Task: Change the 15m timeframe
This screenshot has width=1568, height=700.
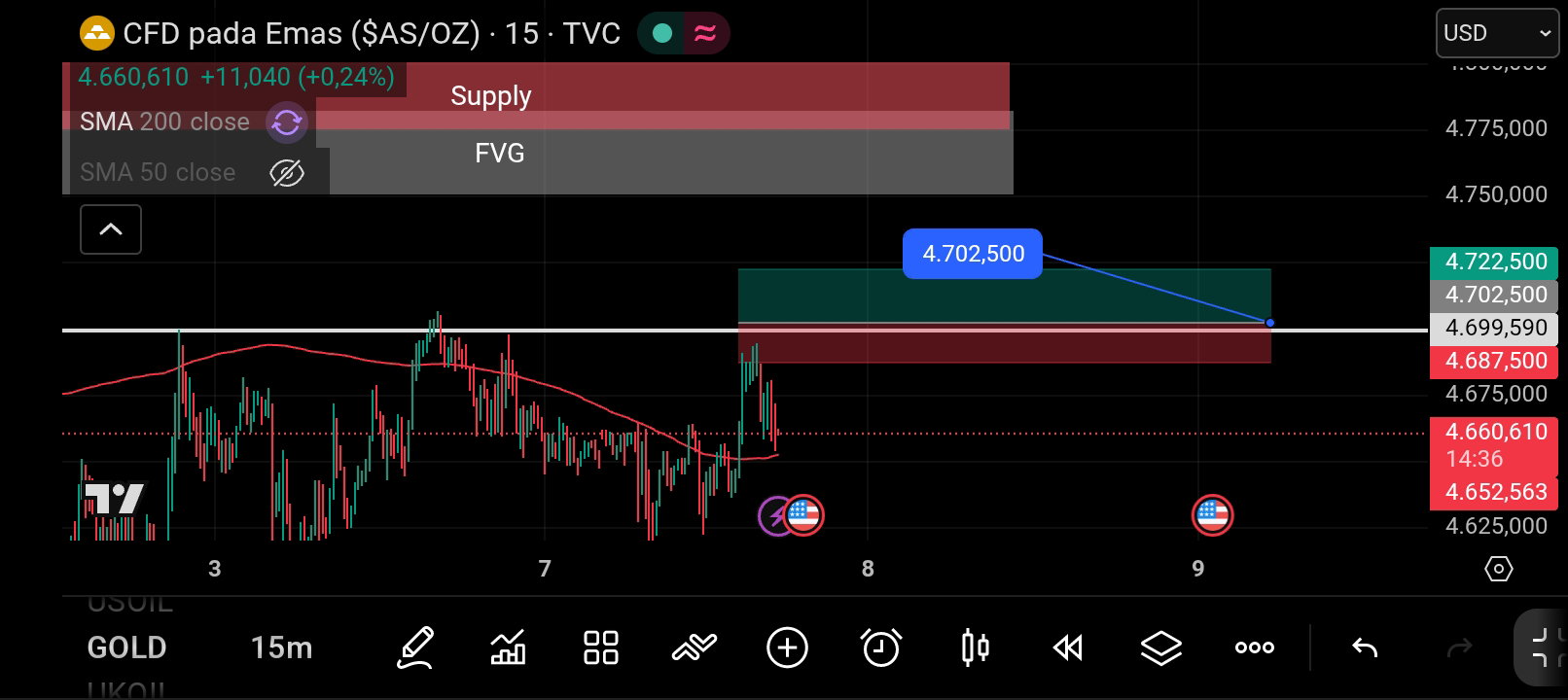Action: [281, 647]
